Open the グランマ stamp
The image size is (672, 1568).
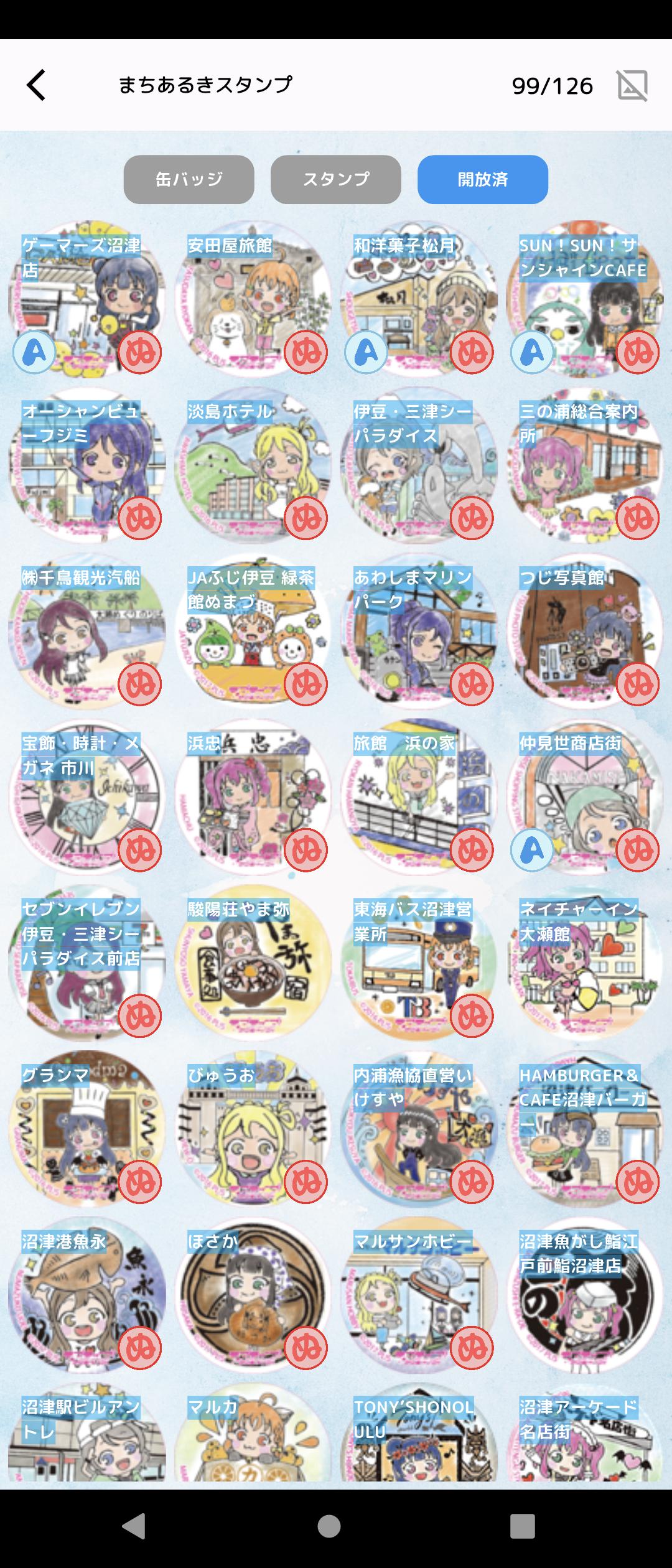(x=87, y=1129)
